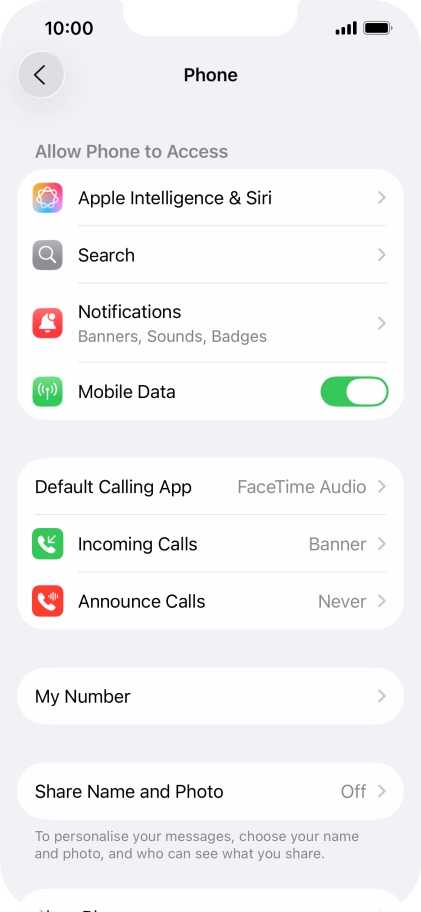421x912 pixels.
Task: Go back using the back arrow
Action: pos(41,75)
